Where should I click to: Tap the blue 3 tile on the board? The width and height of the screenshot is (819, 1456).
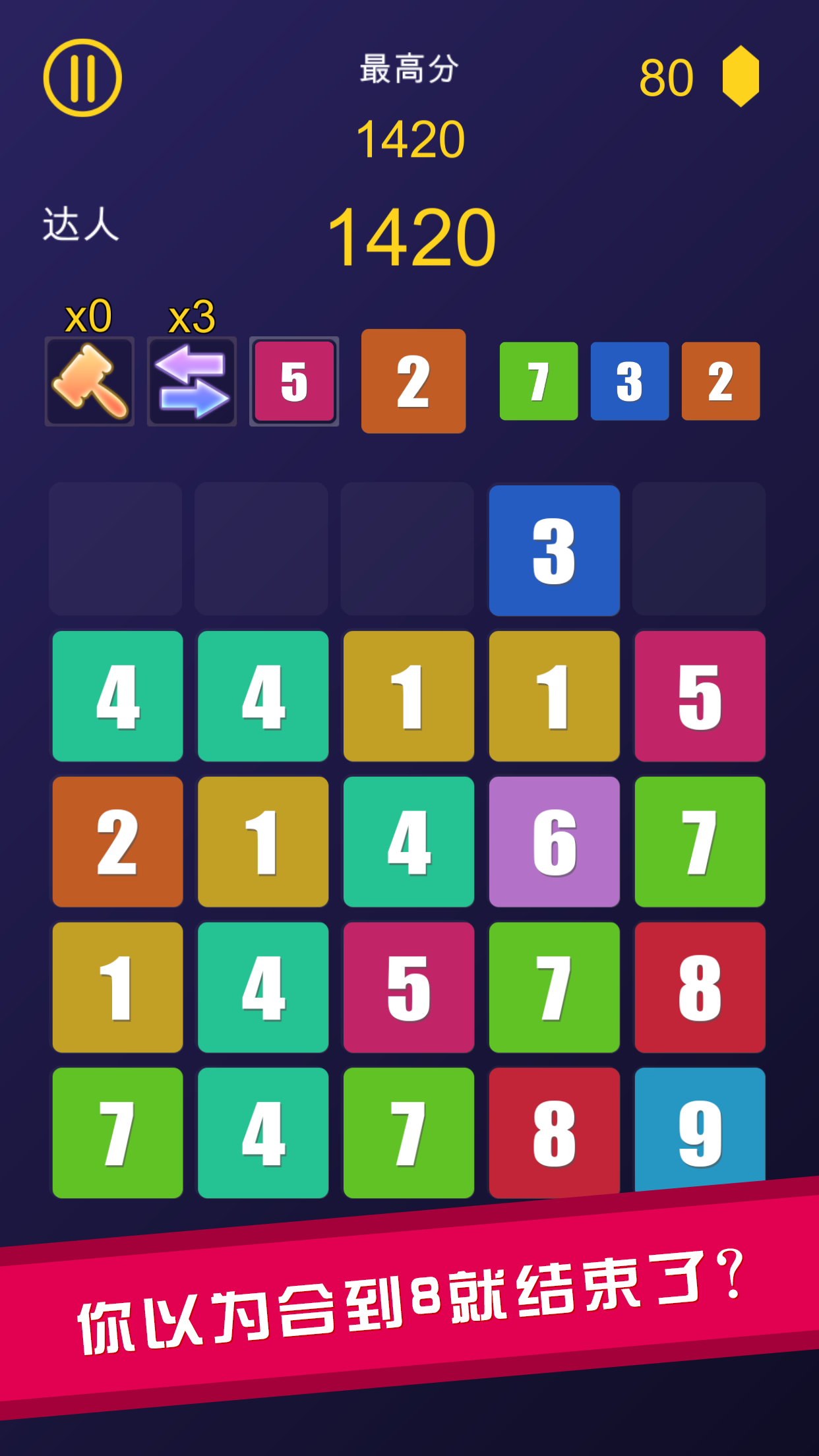[554, 551]
